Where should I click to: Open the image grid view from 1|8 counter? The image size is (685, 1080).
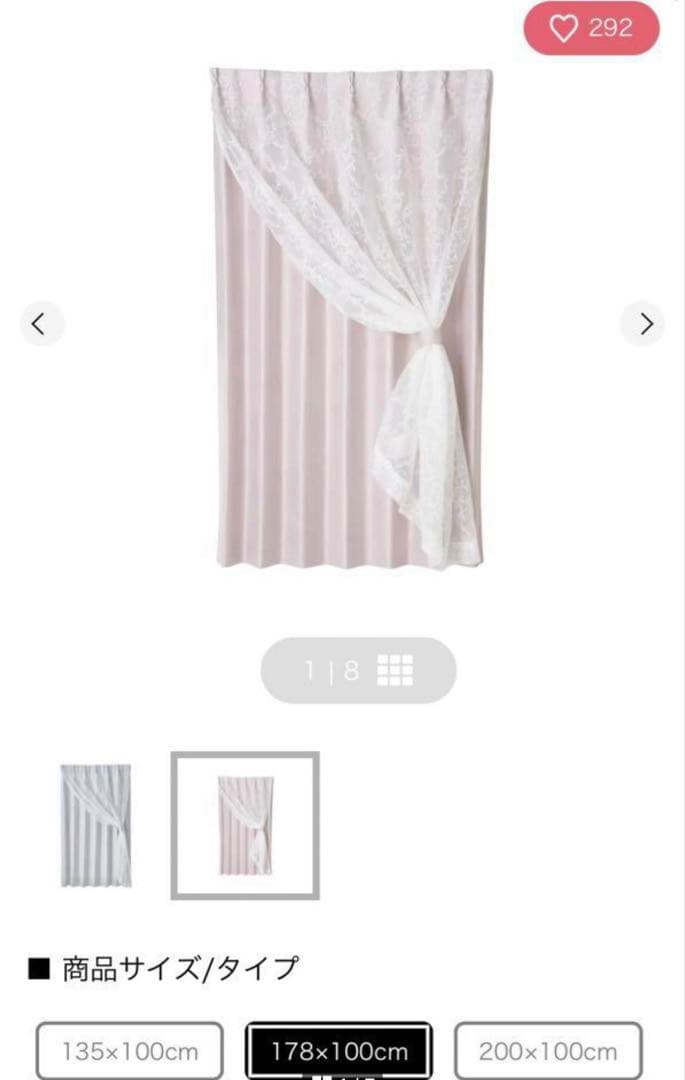click(x=394, y=670)
